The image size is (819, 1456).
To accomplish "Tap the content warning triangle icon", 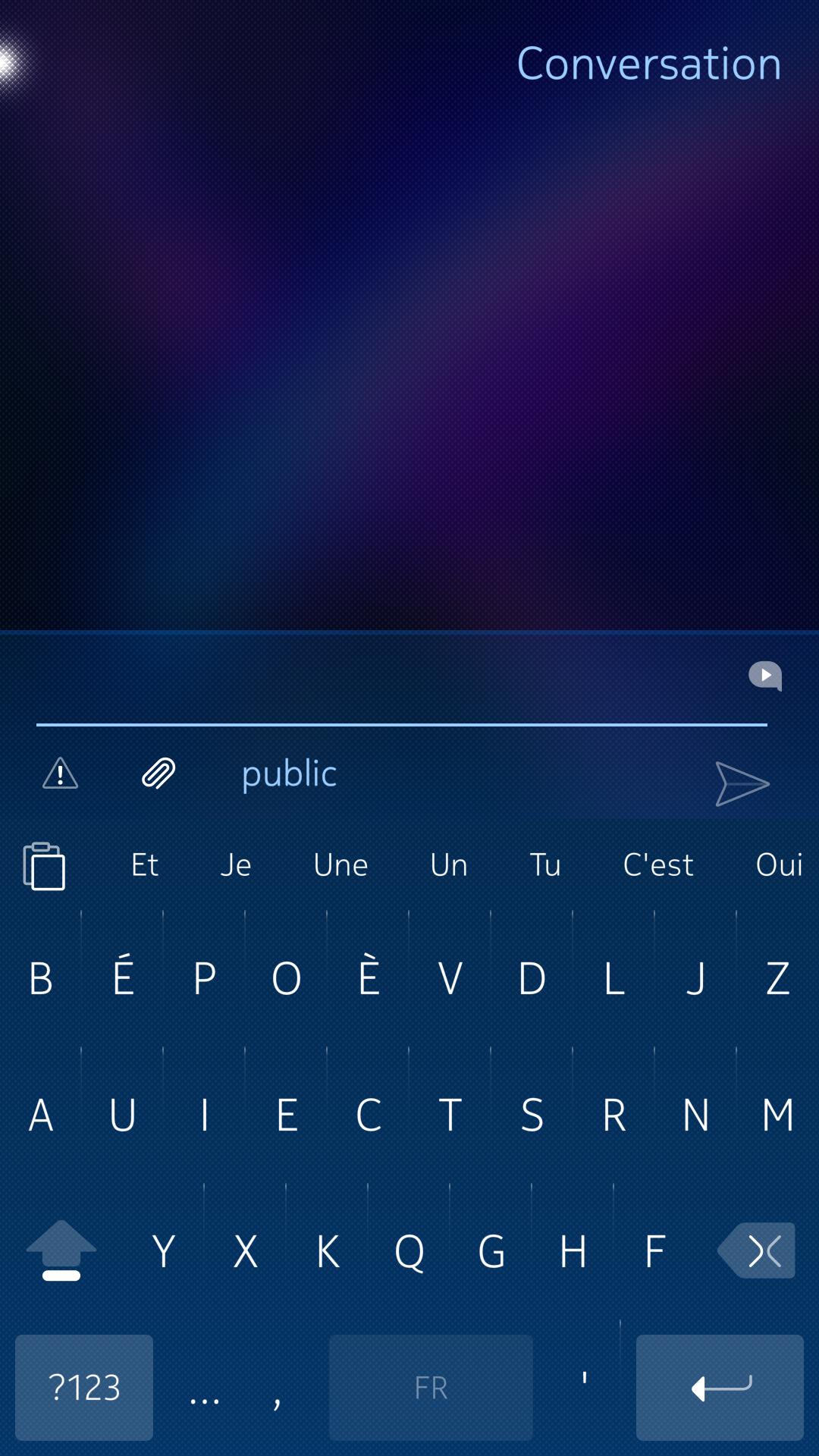I will (60, 773).
